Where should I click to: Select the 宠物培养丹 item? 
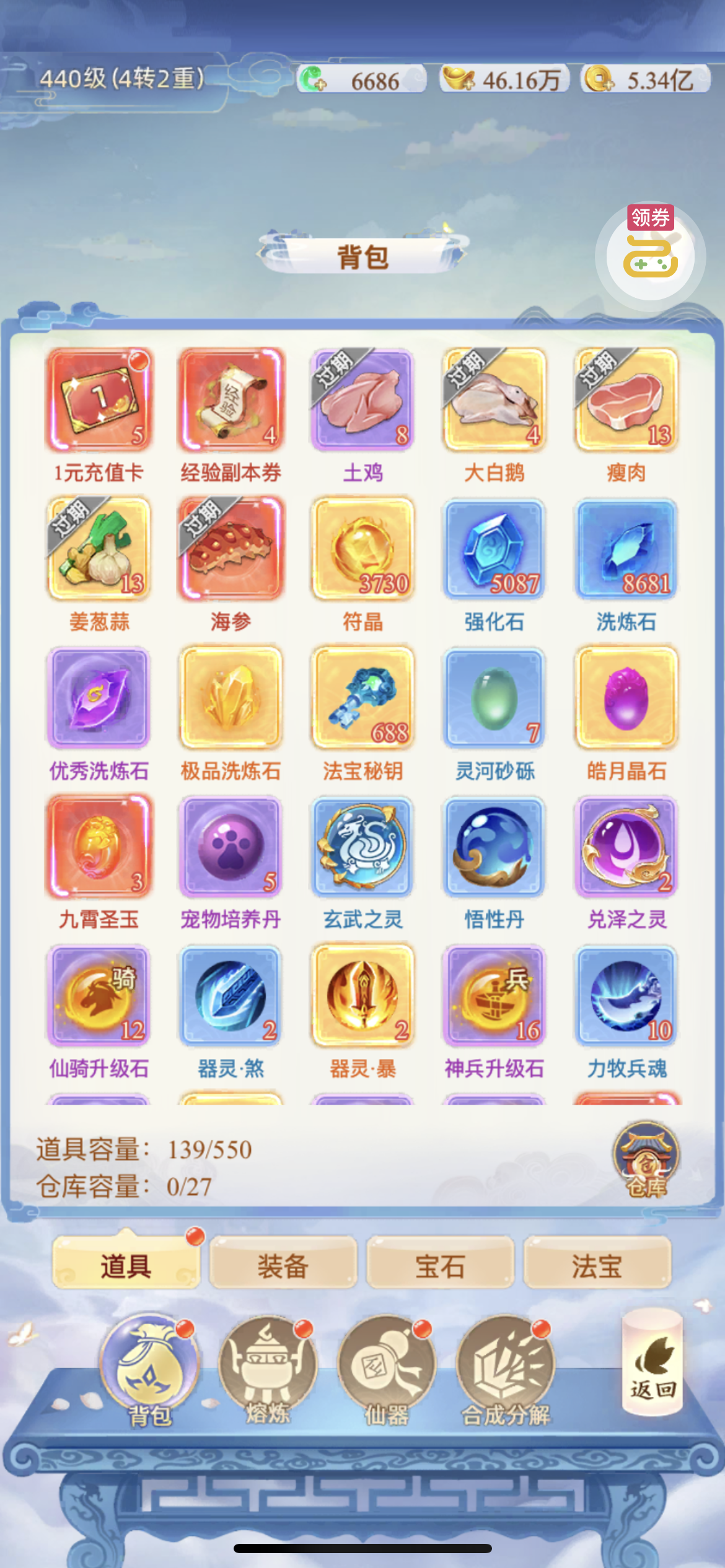pos(231,847)
